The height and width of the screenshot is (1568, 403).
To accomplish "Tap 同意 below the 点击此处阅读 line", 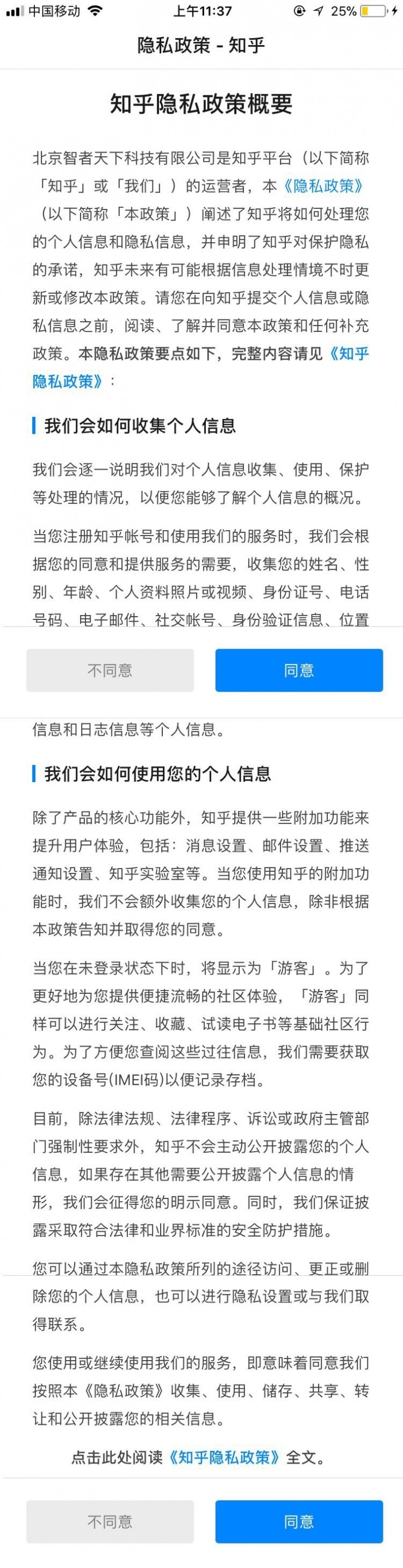I will tap(299, 1522).
